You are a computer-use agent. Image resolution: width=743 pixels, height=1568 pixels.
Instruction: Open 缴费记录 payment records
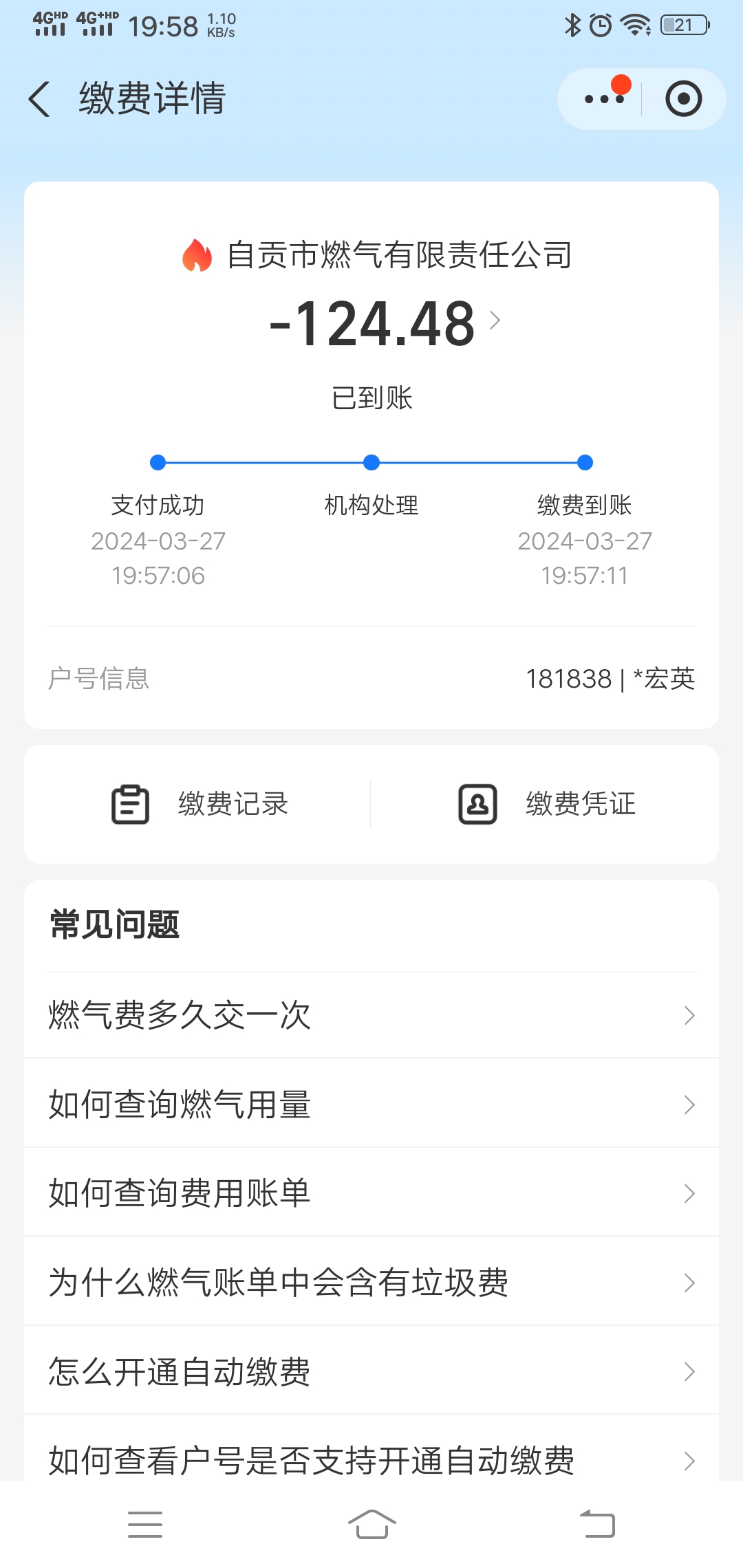[x=200, y=804]
